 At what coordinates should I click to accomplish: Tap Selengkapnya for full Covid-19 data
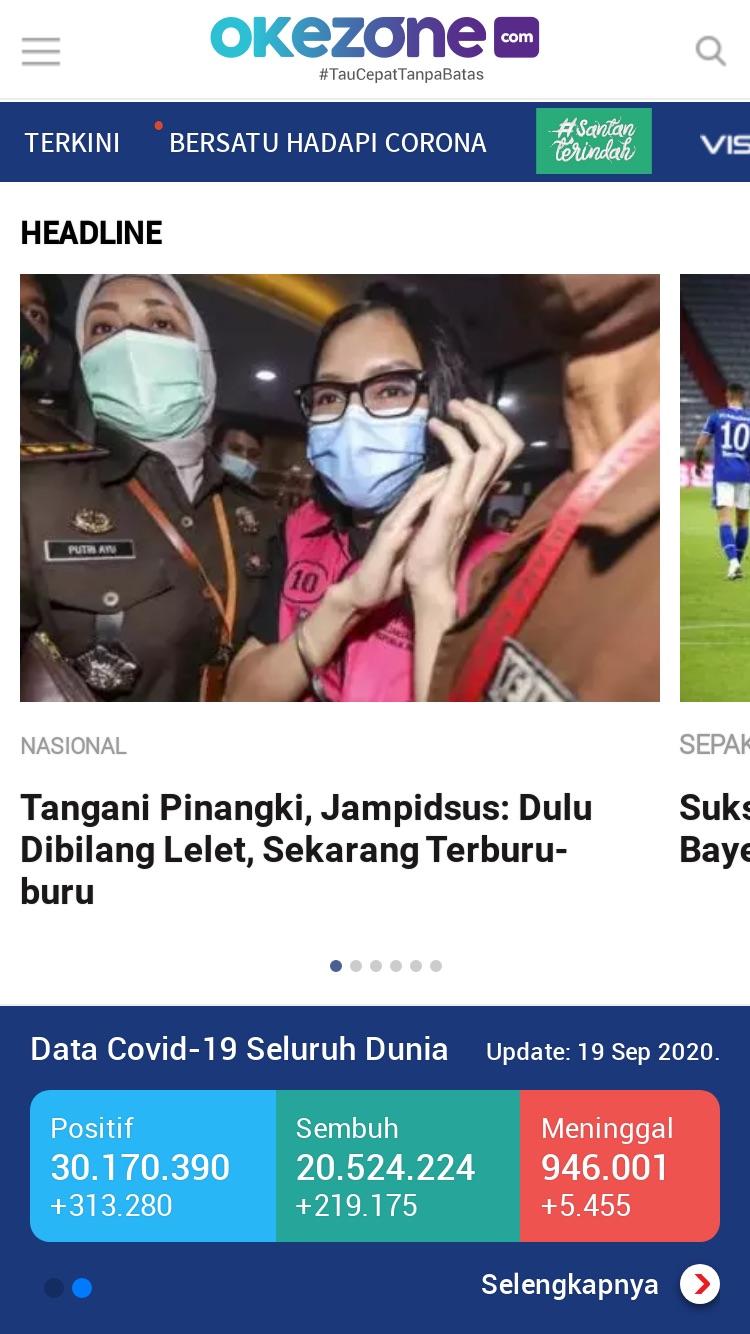[x=570, y=1284]
